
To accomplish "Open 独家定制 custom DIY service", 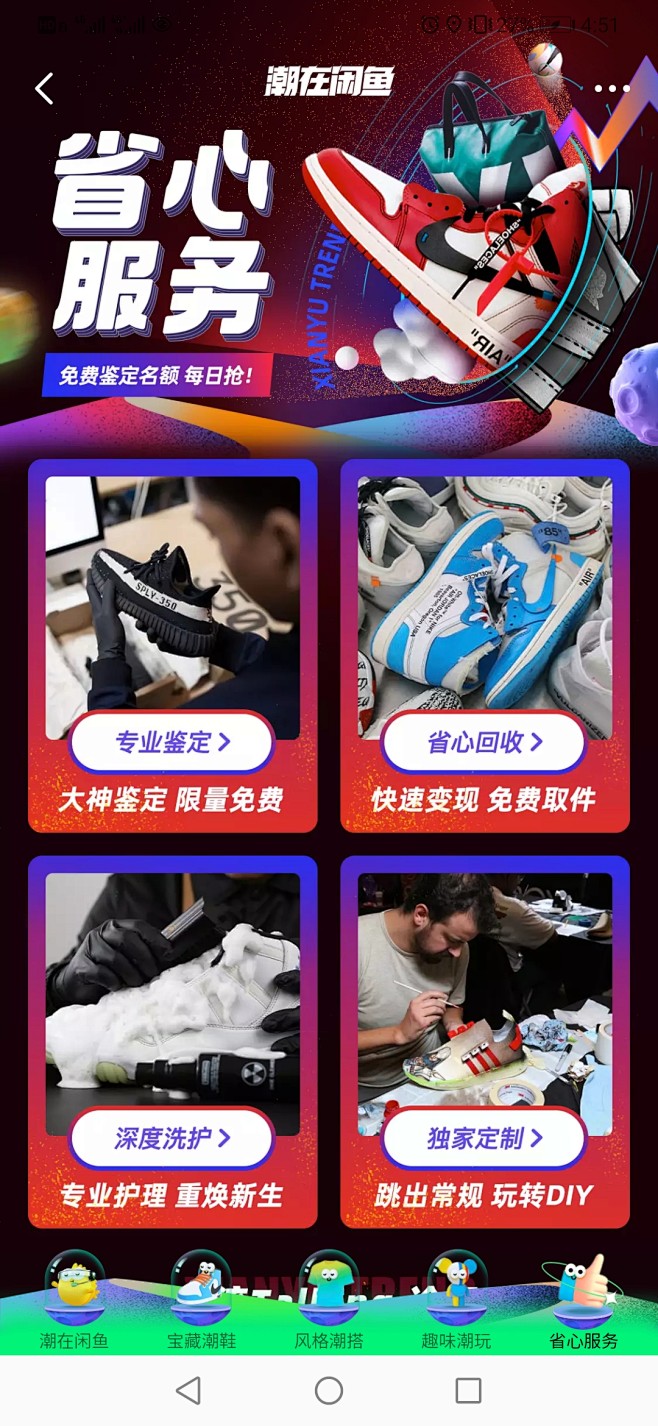I will coord(484,1138).
